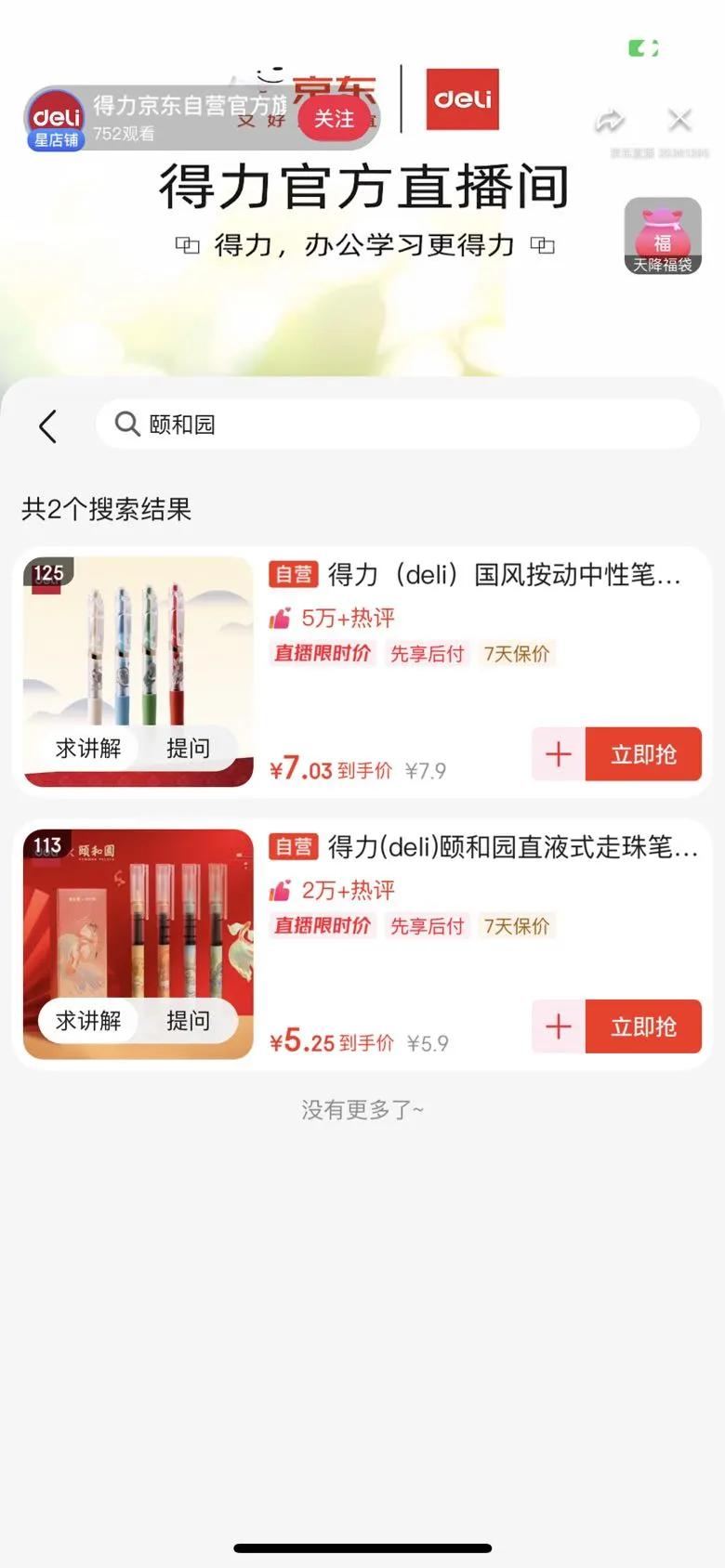Share this live stream

(610, 120)
